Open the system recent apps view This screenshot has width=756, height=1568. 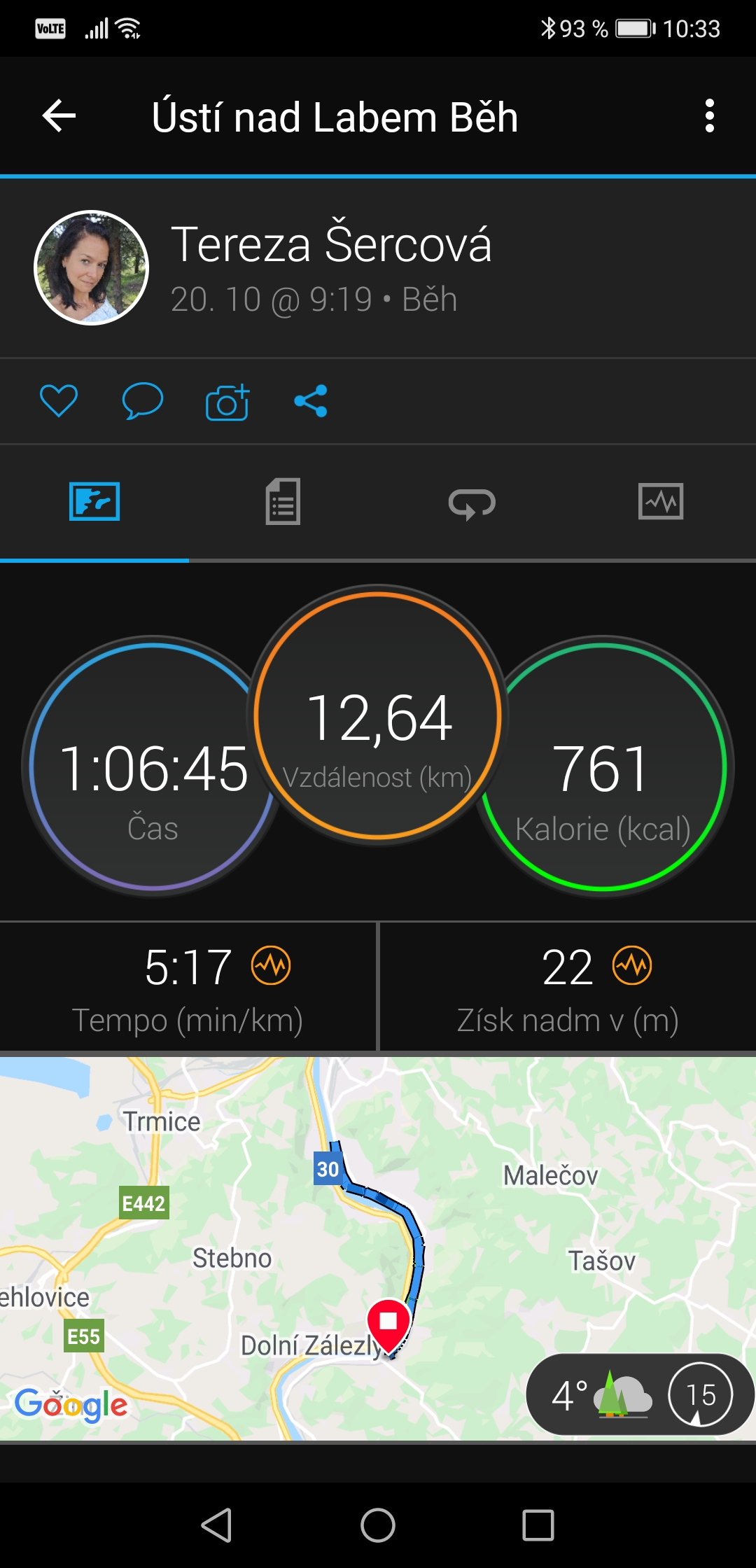pos(538,1525)
